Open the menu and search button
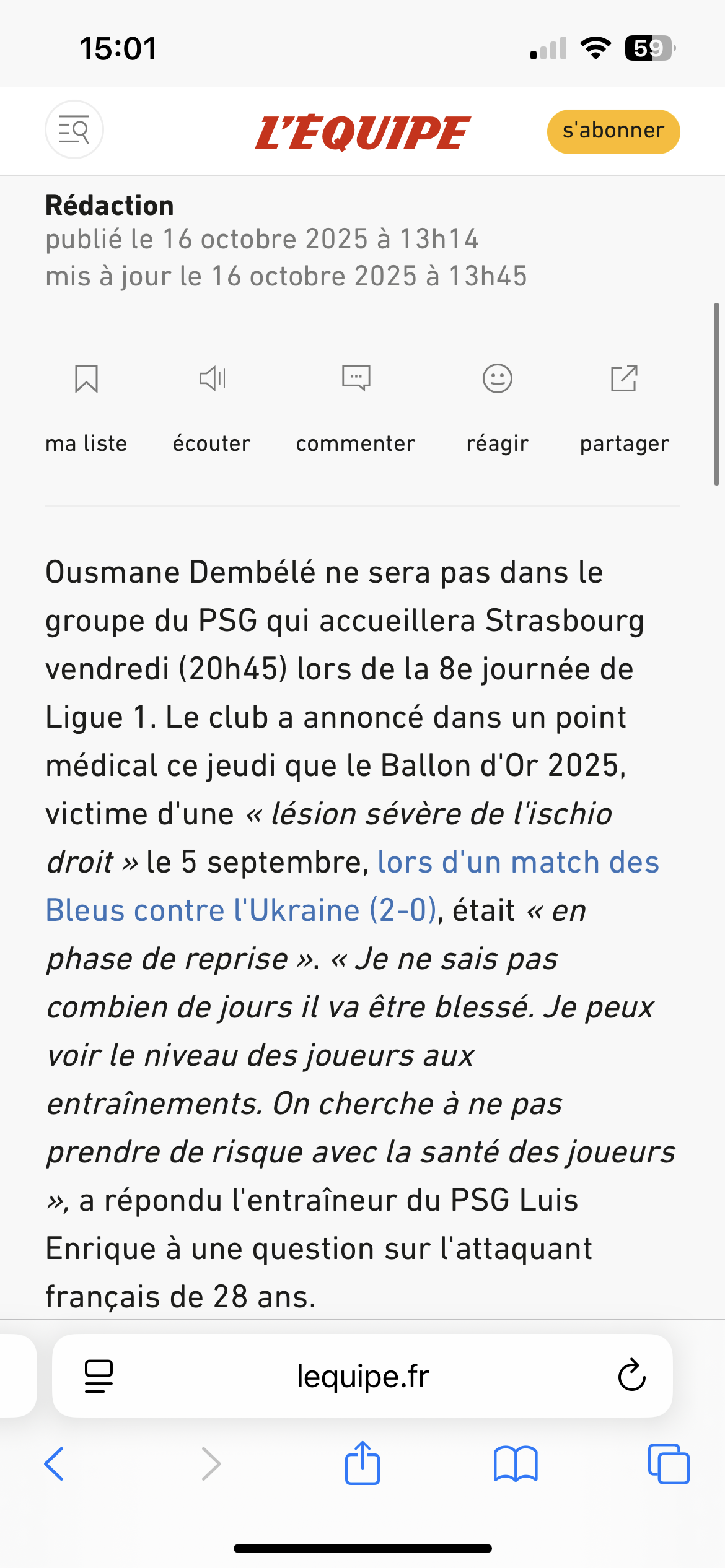Viewport: 725px width, 1568px height. pyautogui.click(x=74, y=130)
